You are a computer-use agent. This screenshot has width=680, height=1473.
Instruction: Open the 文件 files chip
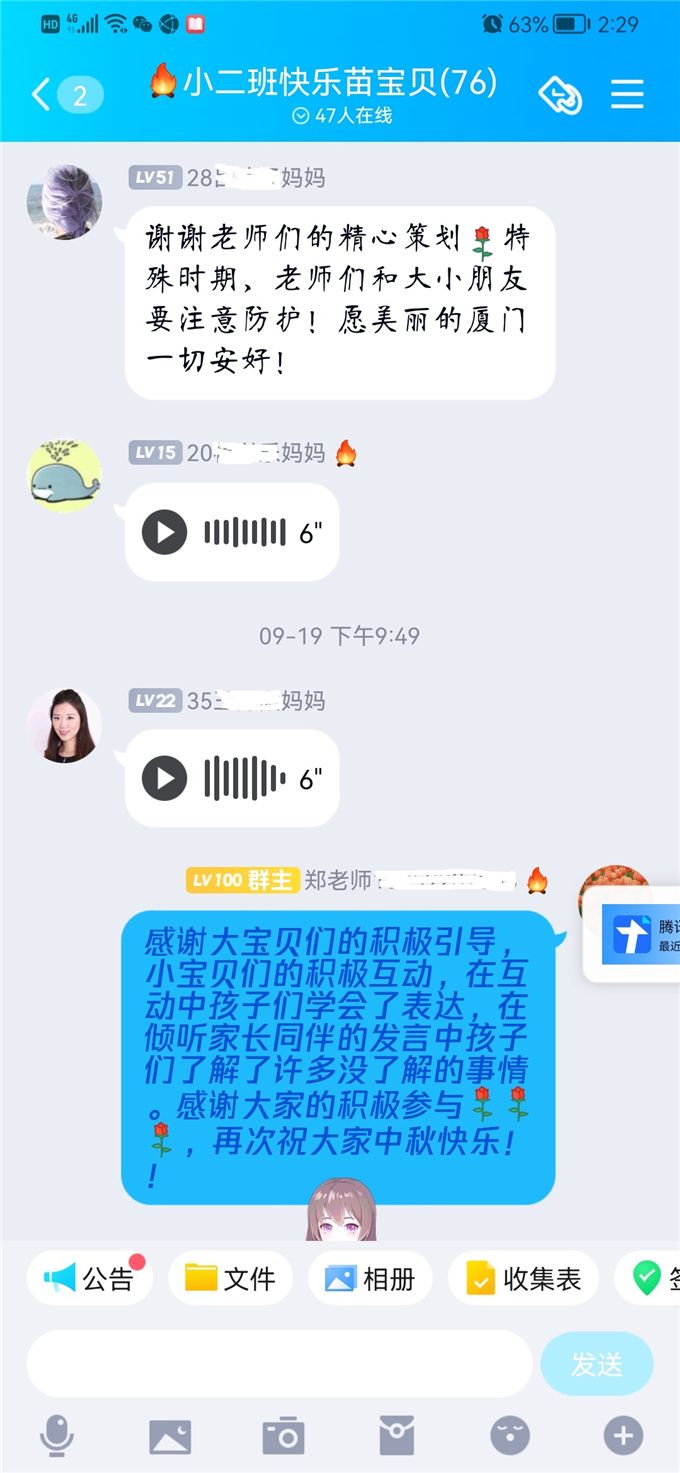point(230,1278)
